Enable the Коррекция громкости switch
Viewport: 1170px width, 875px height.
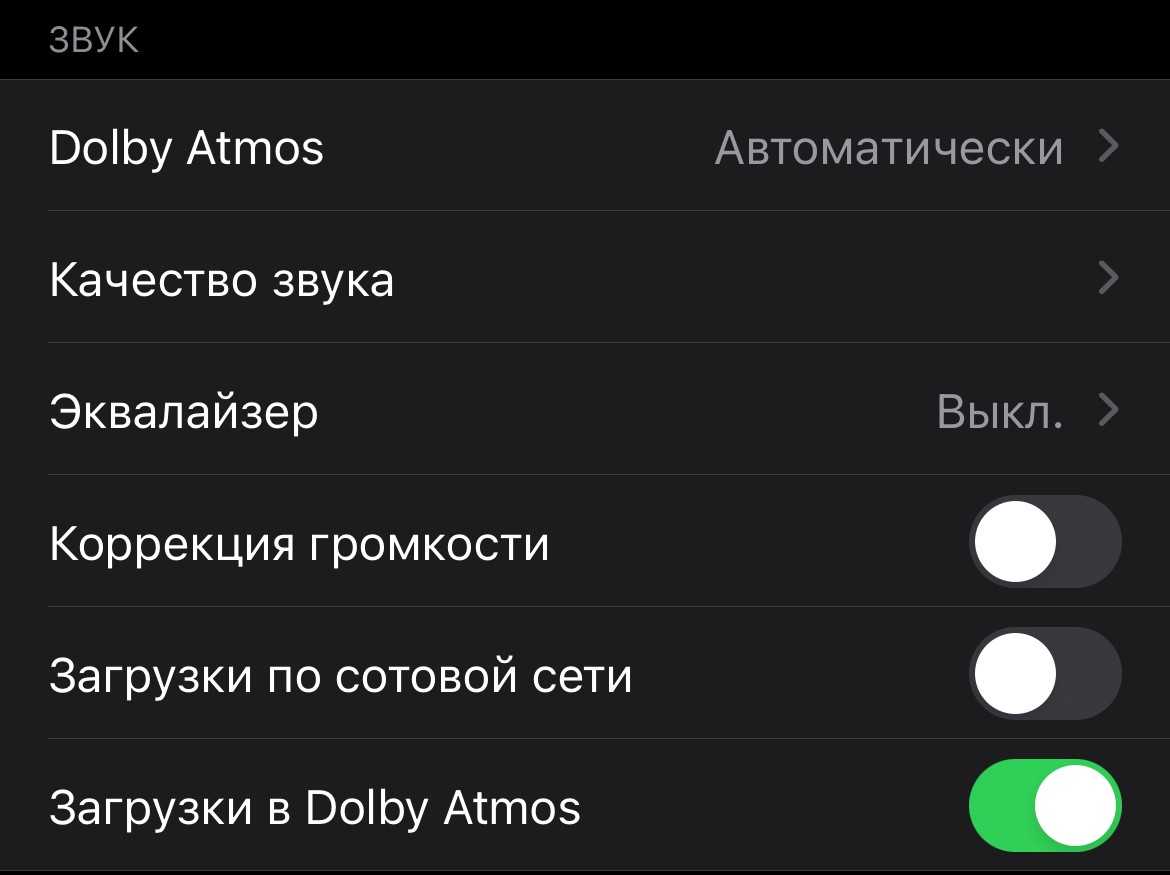(x=1044, y=543)
